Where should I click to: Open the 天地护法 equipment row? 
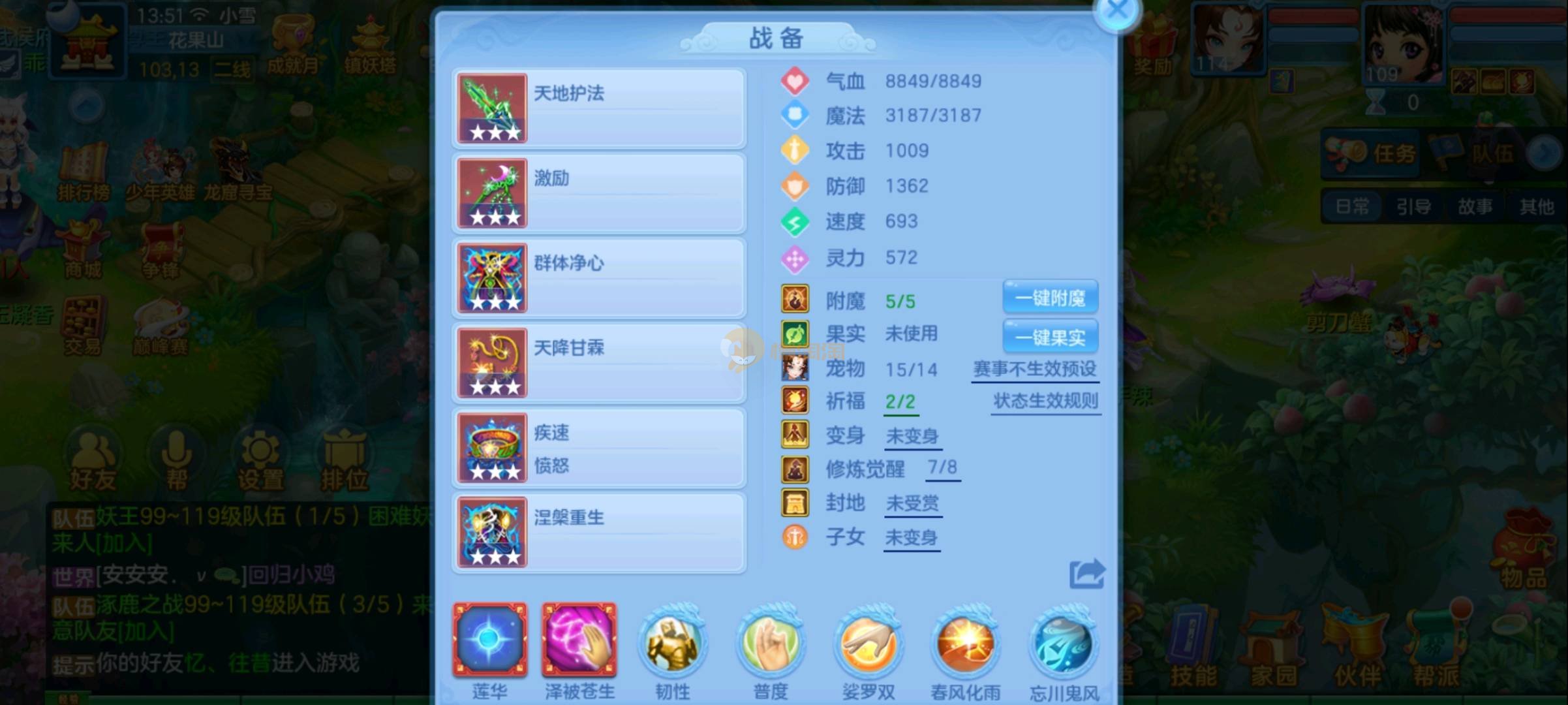click(599, 108)
